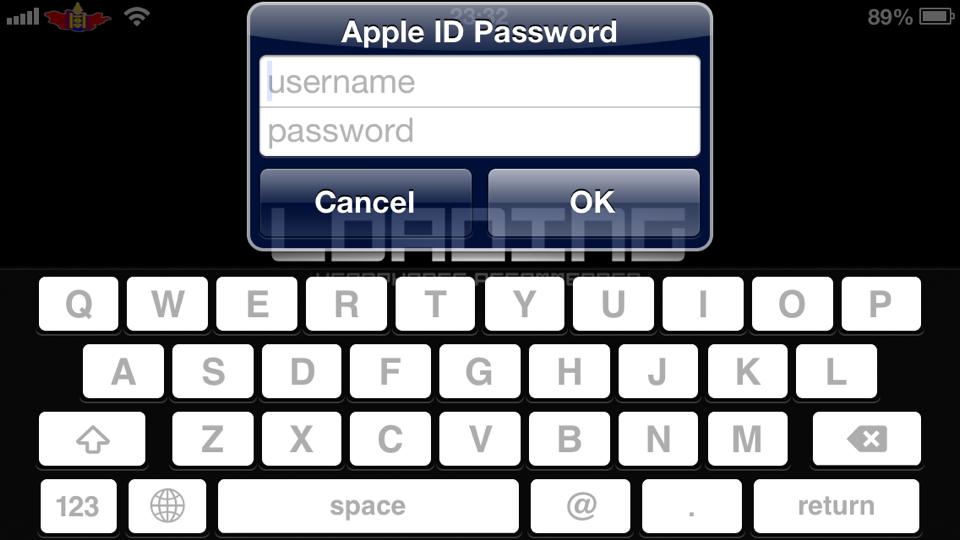Type the @ symbol key
The image size is (960, 540).
pos(581,506)
